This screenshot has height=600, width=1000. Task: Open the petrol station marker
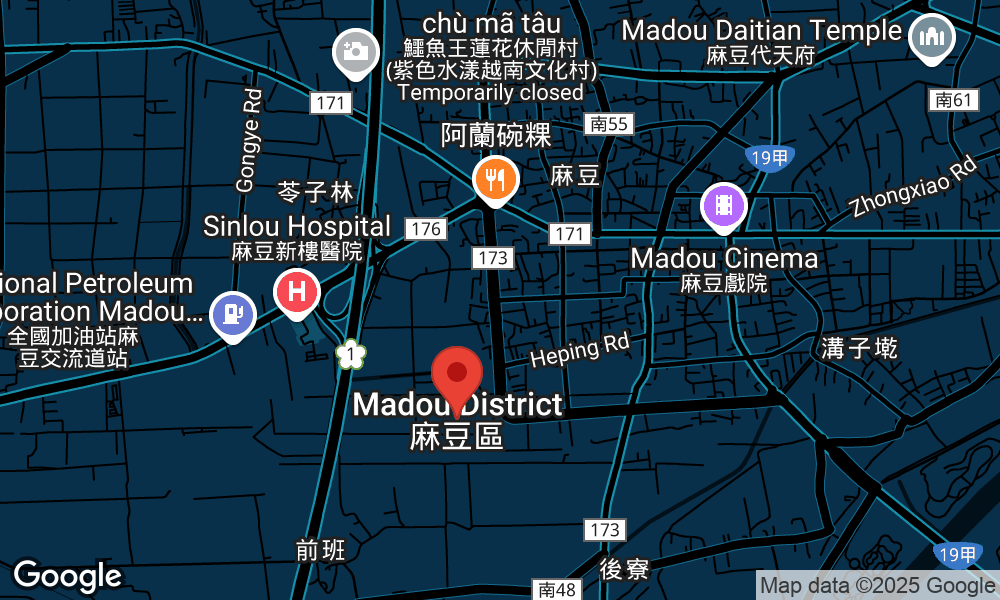pyautogui.click(x=233, y=315)
